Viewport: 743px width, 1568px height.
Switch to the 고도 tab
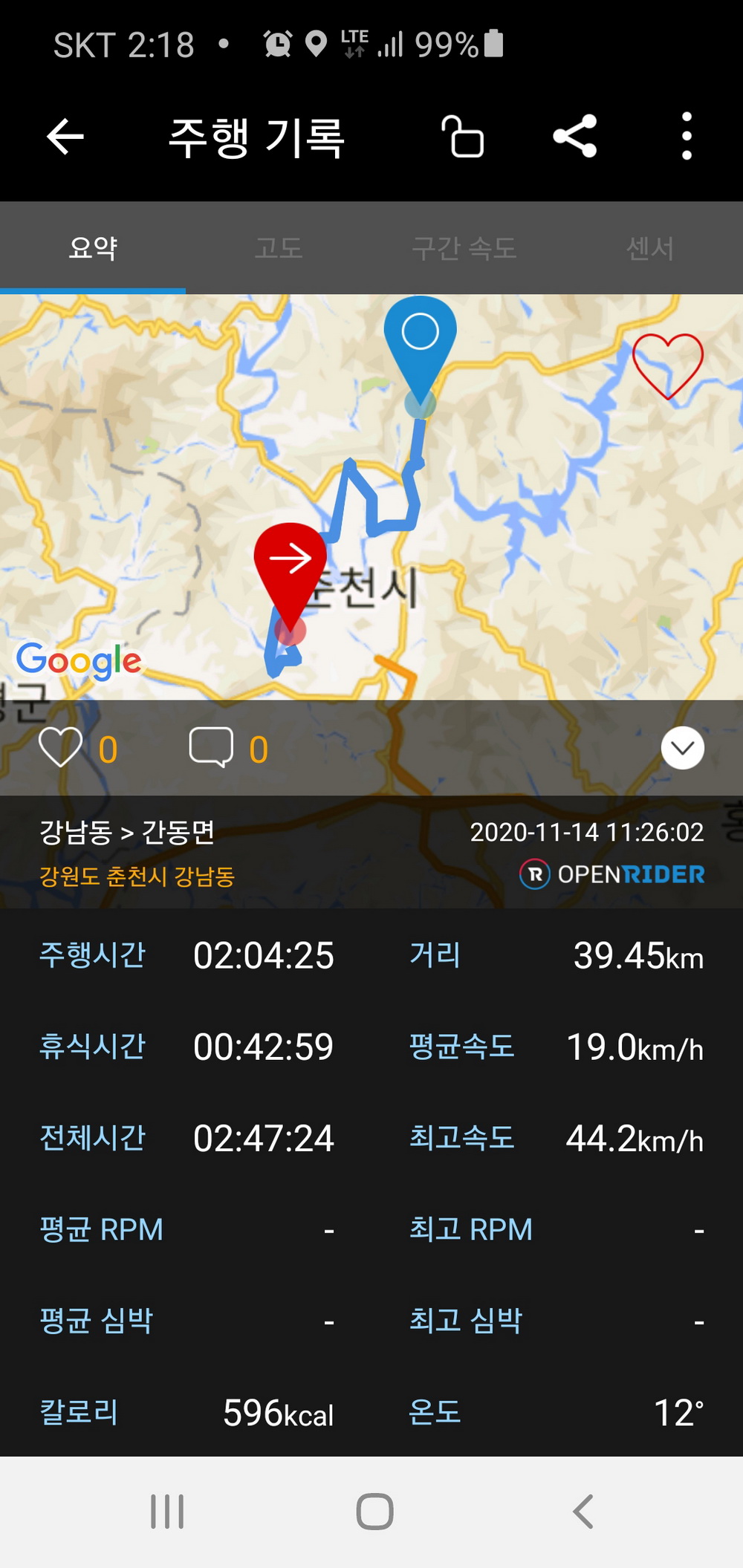[x=279, y=248]
